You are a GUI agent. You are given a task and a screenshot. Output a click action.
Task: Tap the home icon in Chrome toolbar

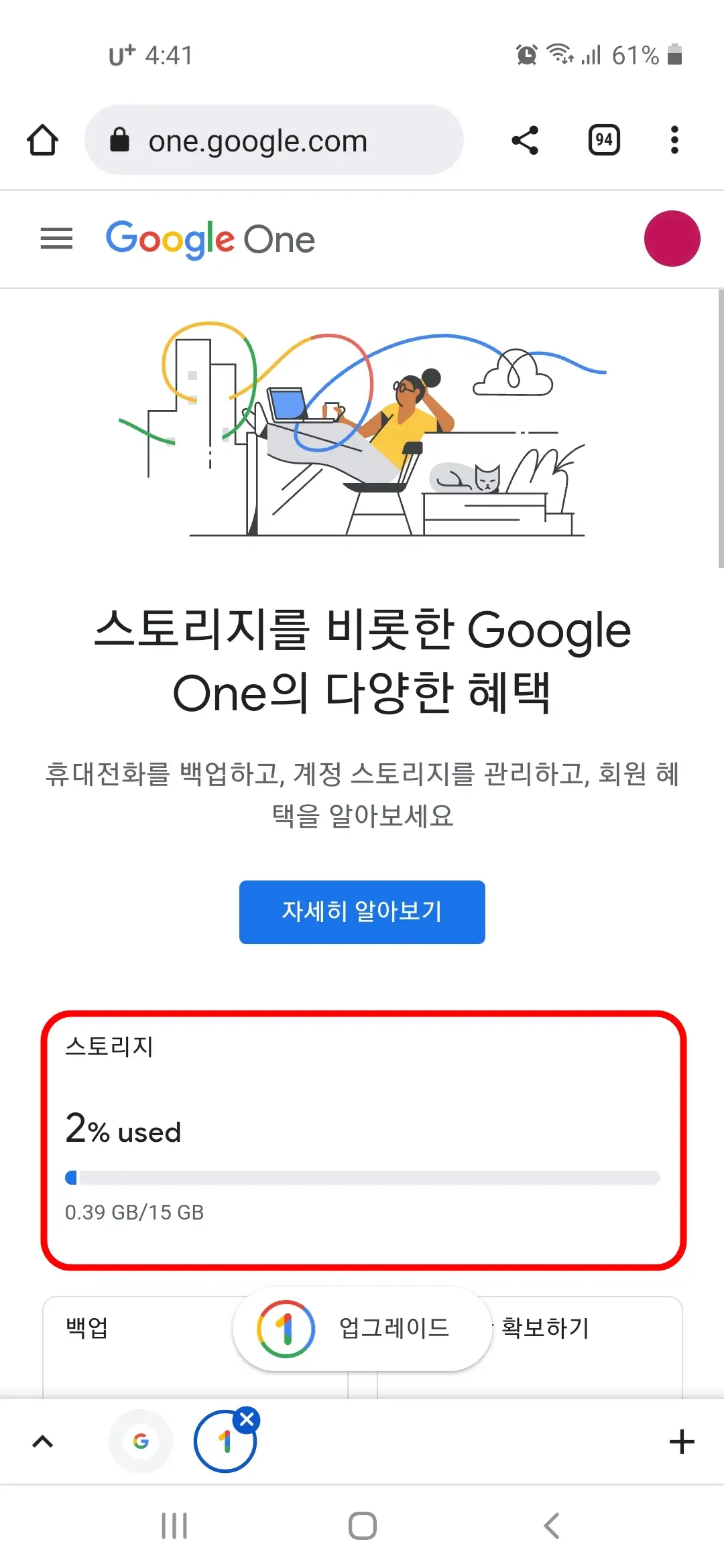pos(42,140)
